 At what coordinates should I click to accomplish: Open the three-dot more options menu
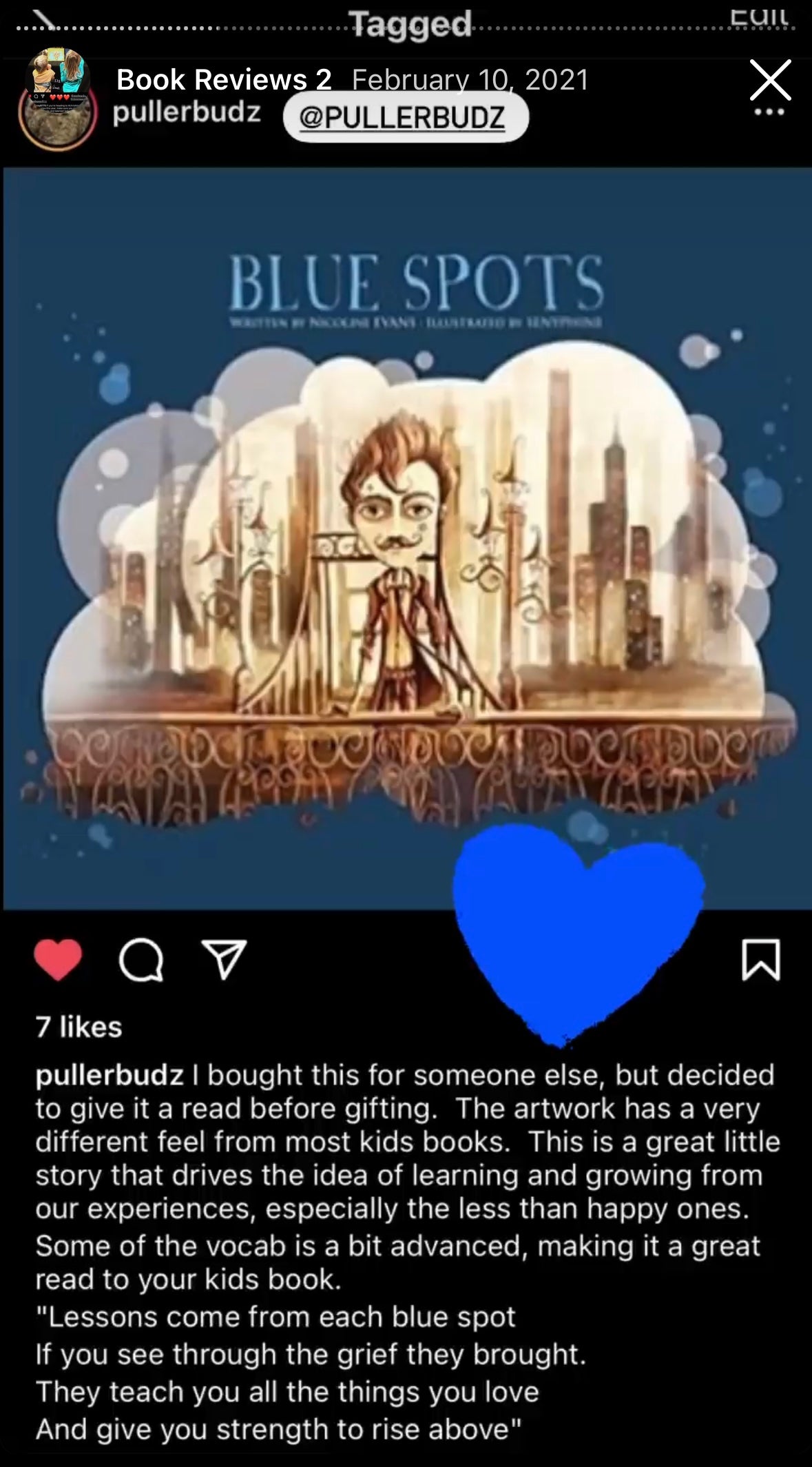(x=769, y=112)
